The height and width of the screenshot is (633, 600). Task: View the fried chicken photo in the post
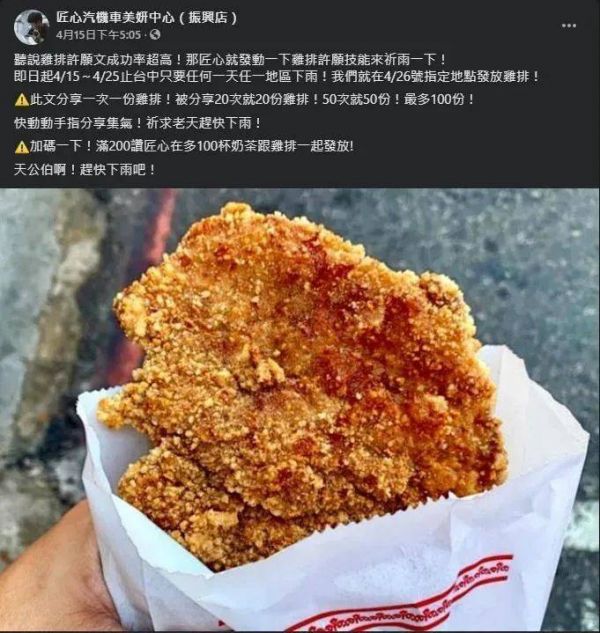click(300, 410)
